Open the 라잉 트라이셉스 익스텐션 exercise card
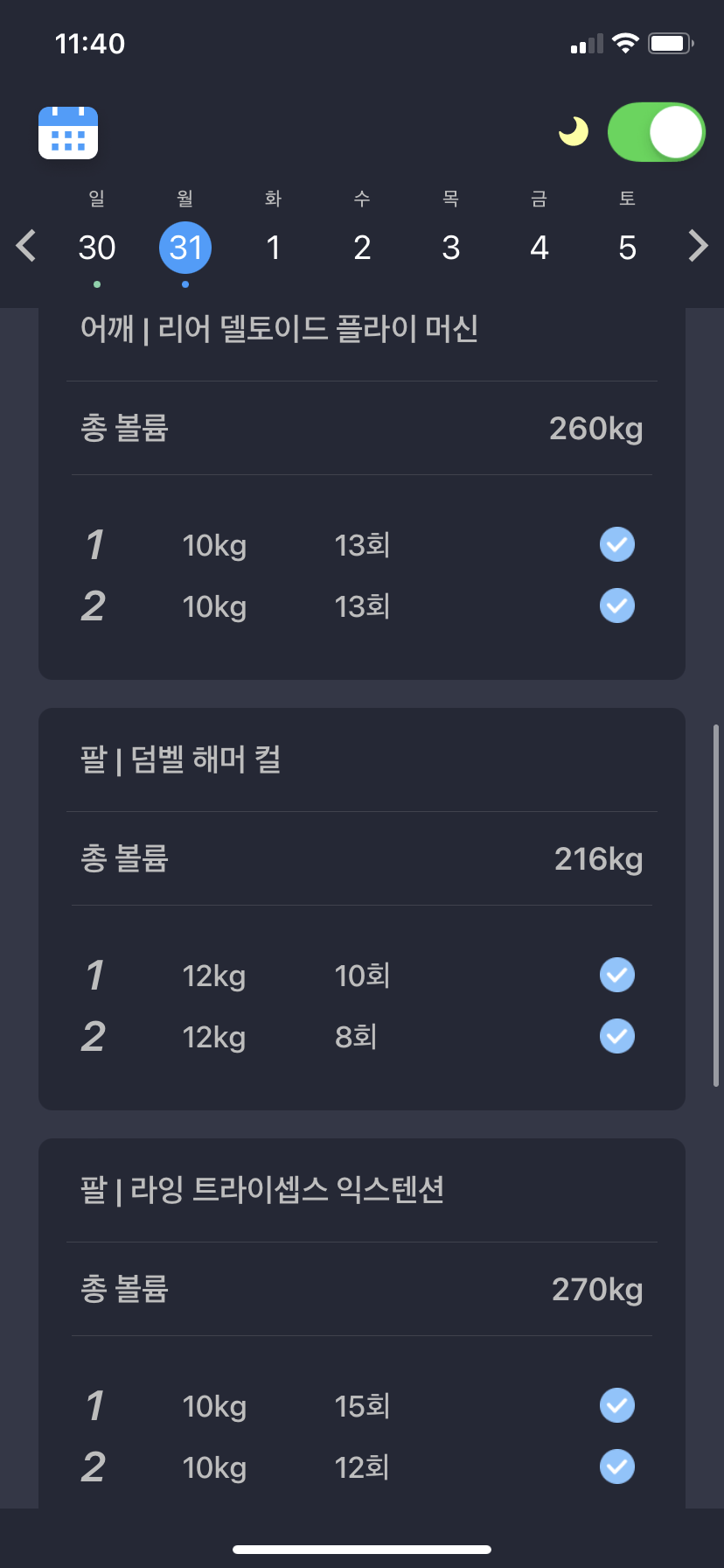 362,1323
